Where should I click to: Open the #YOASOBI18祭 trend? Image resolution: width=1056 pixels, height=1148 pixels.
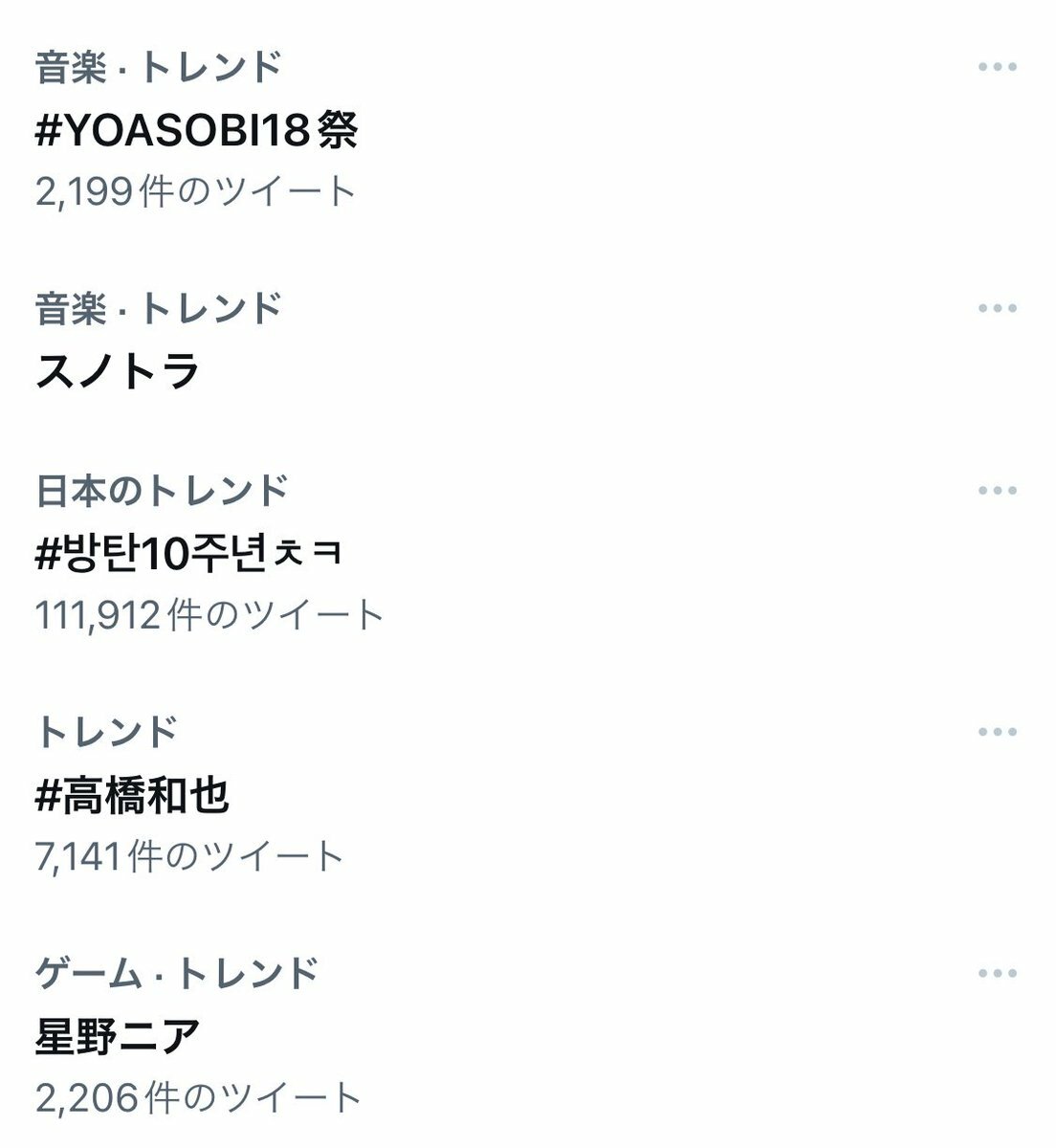(197, 131)
